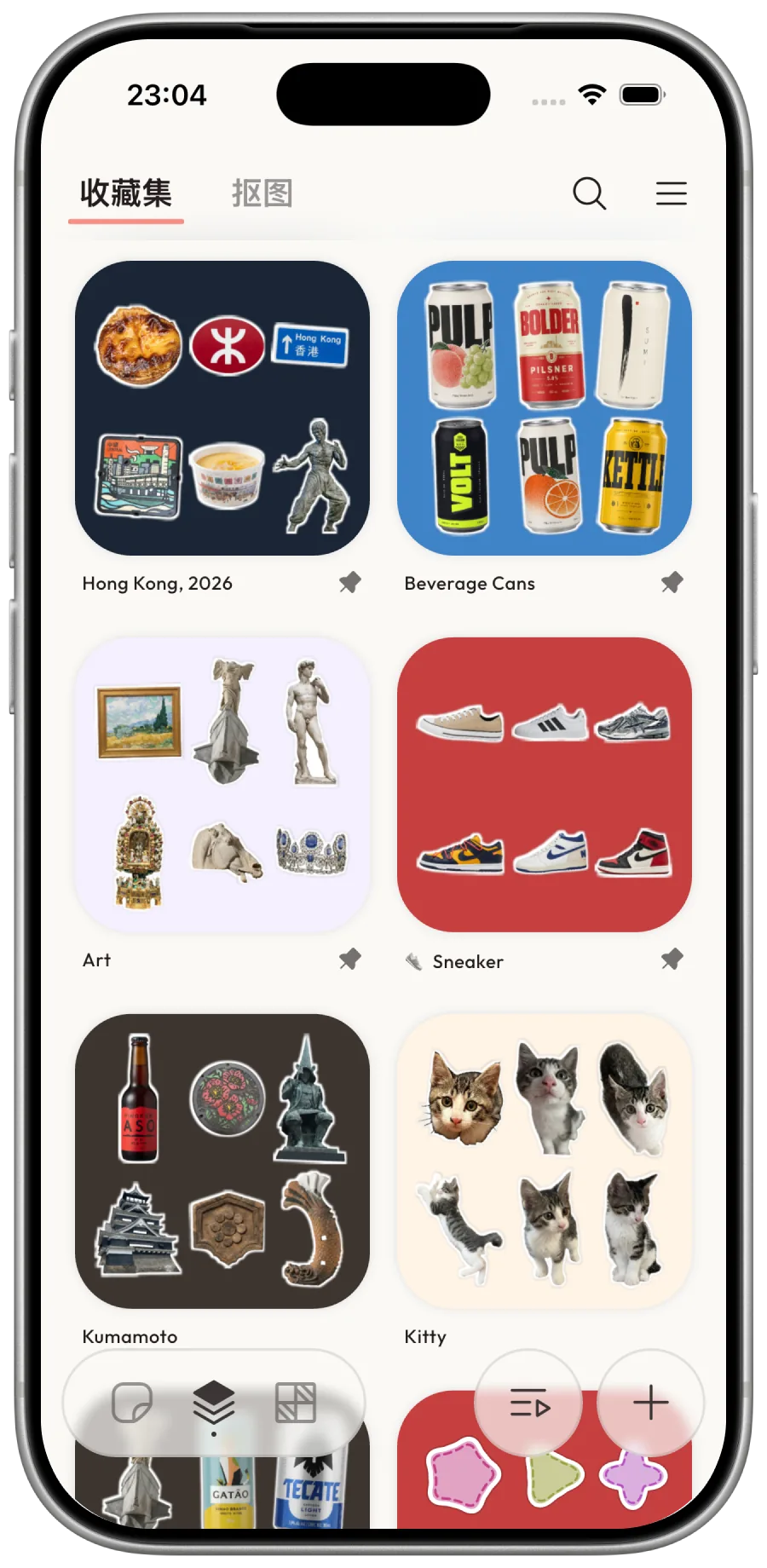This screenshot has height=1568, width=767.
Task: Open the Kumamoto collection
Action: tap(222, 1162)
